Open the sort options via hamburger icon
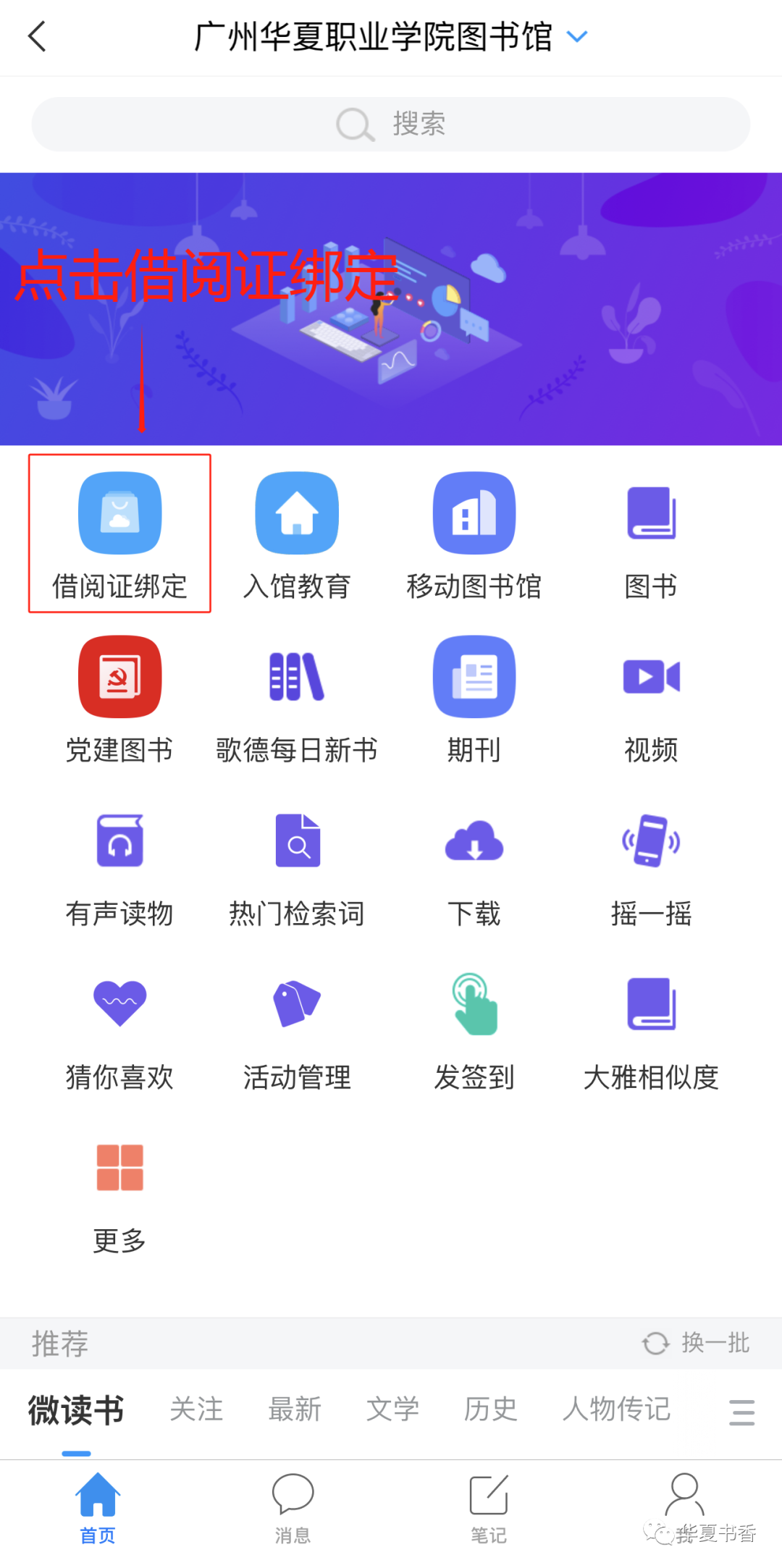This screenshot has height=1568, width=782. (x=741, y=1412)
